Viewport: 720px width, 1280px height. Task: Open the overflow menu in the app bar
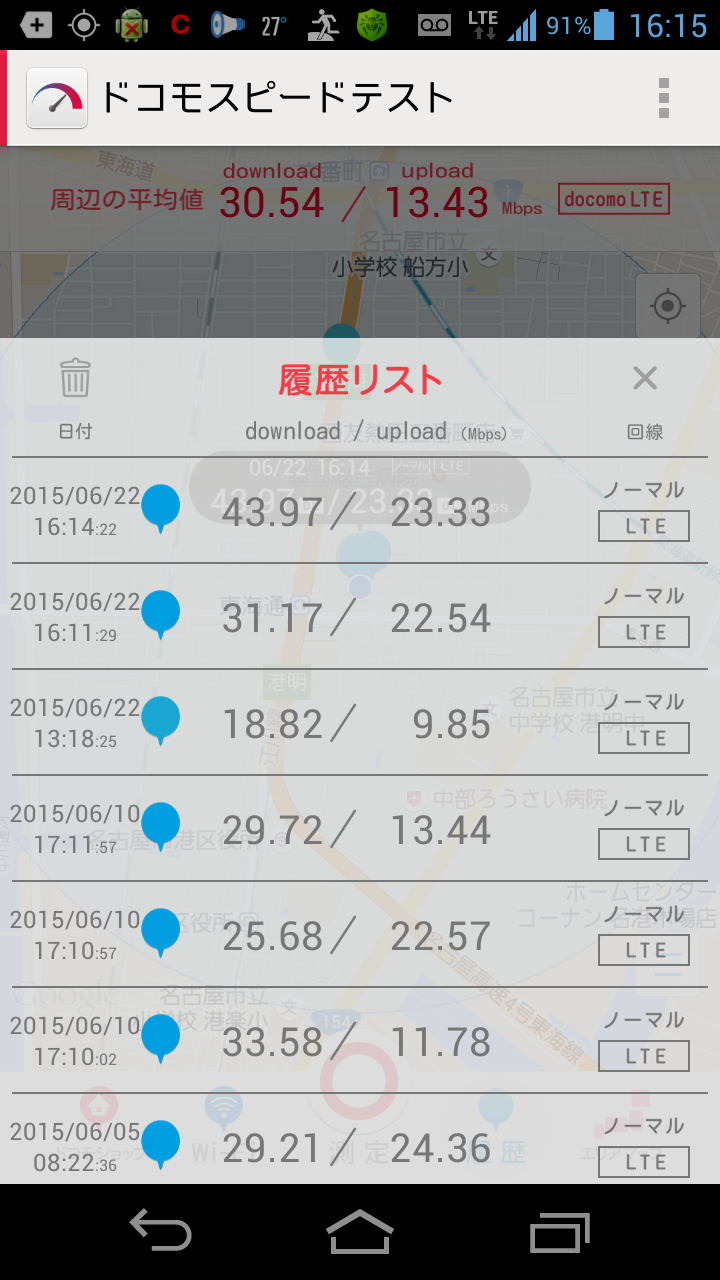[x=663, y=98]
